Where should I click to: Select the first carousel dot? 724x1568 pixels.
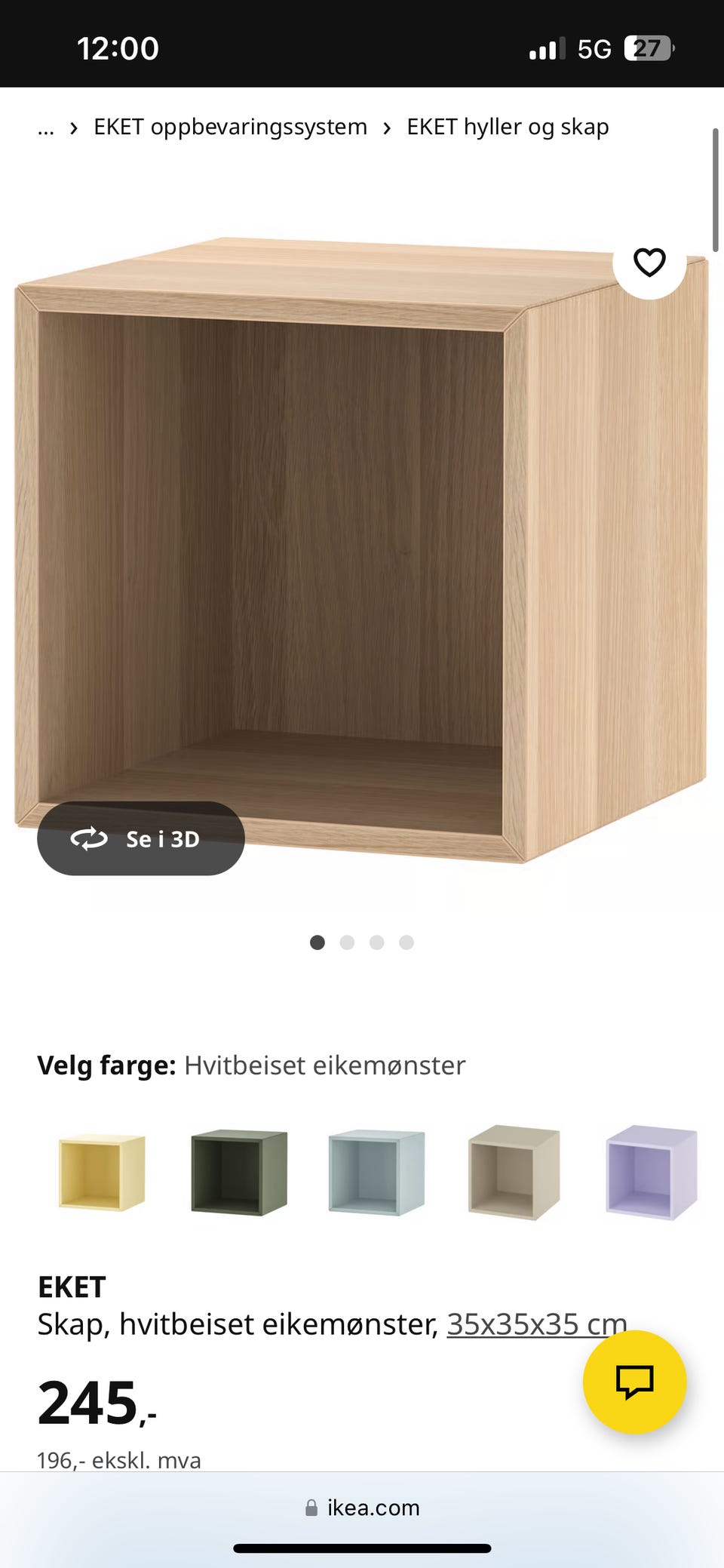tap(318, 942)
